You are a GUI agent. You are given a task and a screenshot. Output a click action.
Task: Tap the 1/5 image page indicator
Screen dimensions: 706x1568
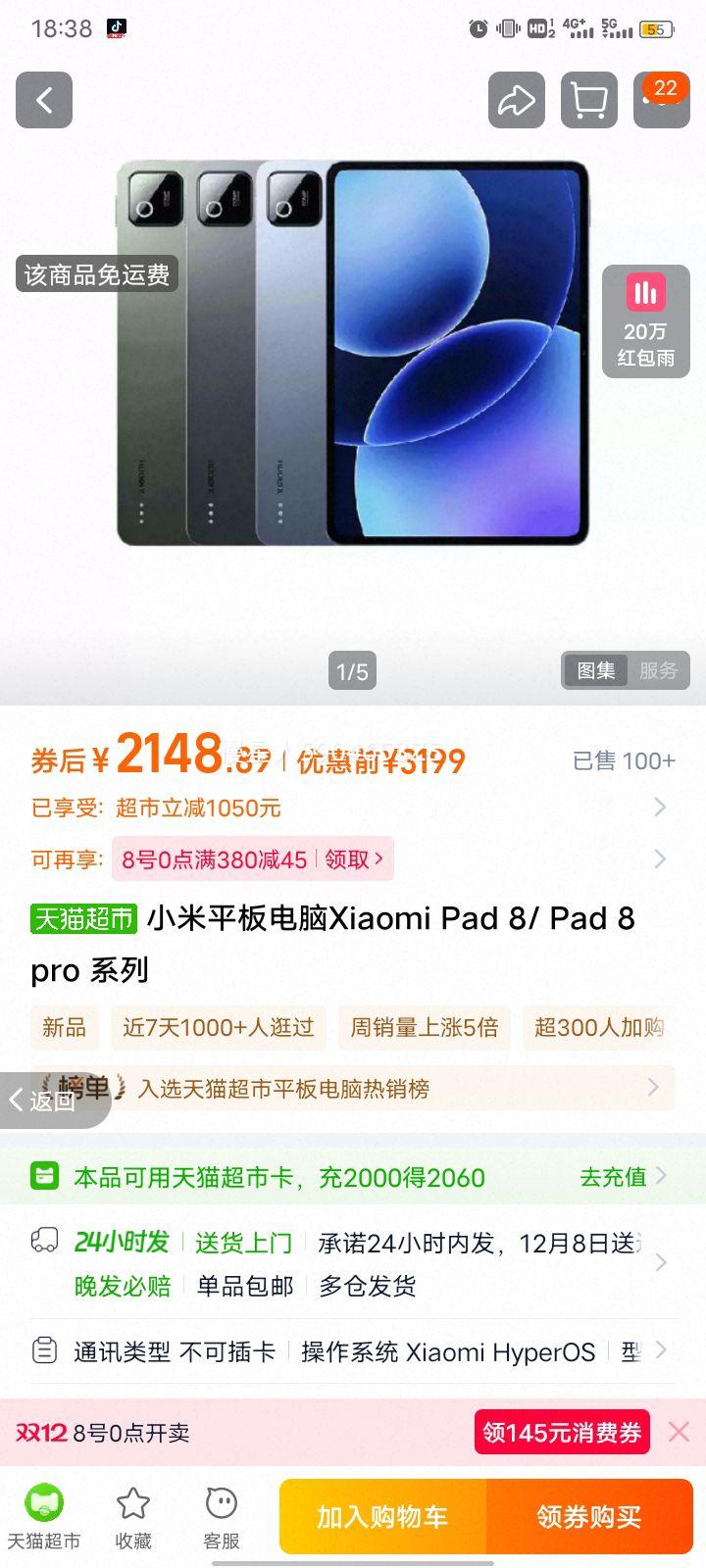pos(349,670)
